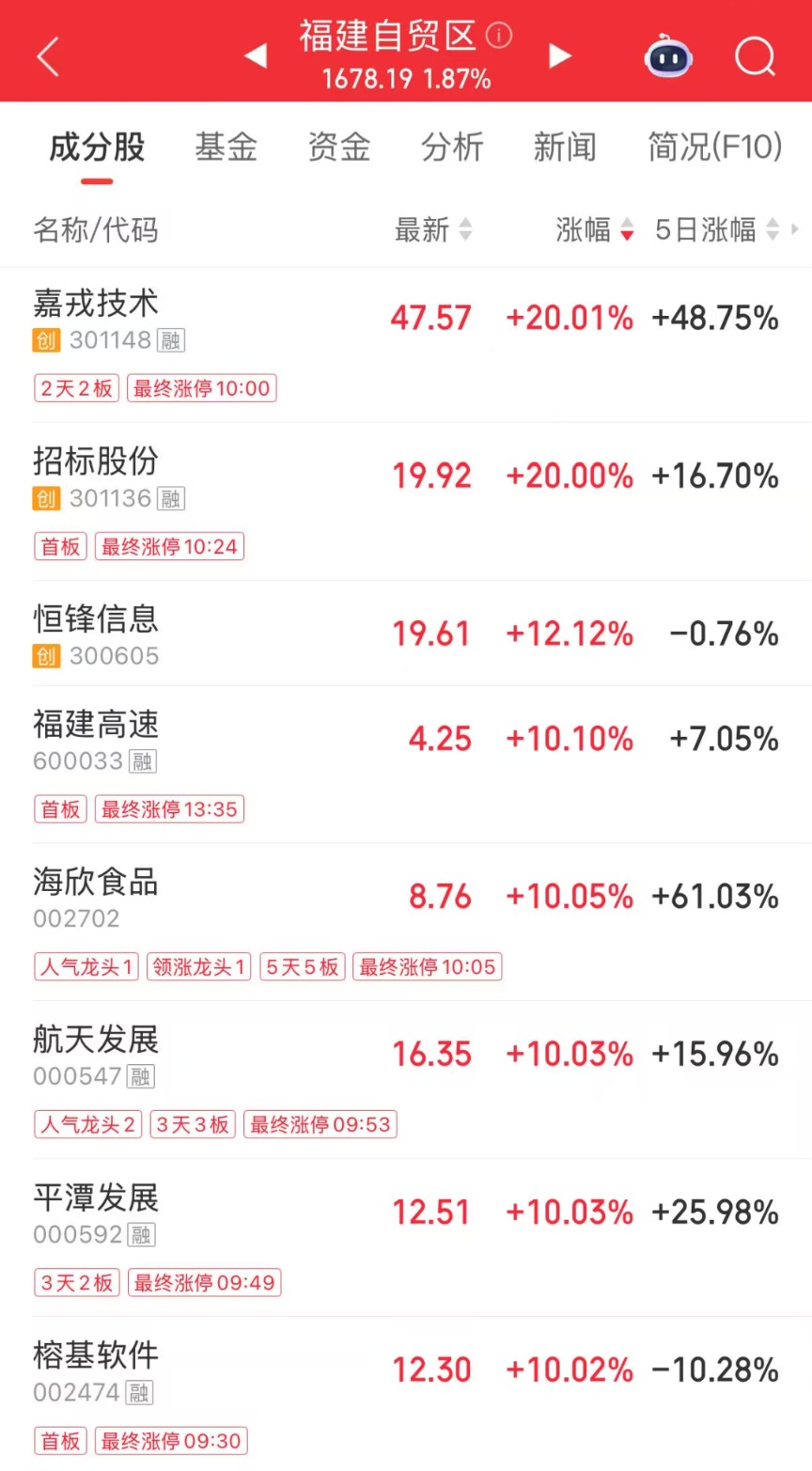Switch to the 资金 tab
The width and height of the screenshot is (812, 1471).
point(339,148)
